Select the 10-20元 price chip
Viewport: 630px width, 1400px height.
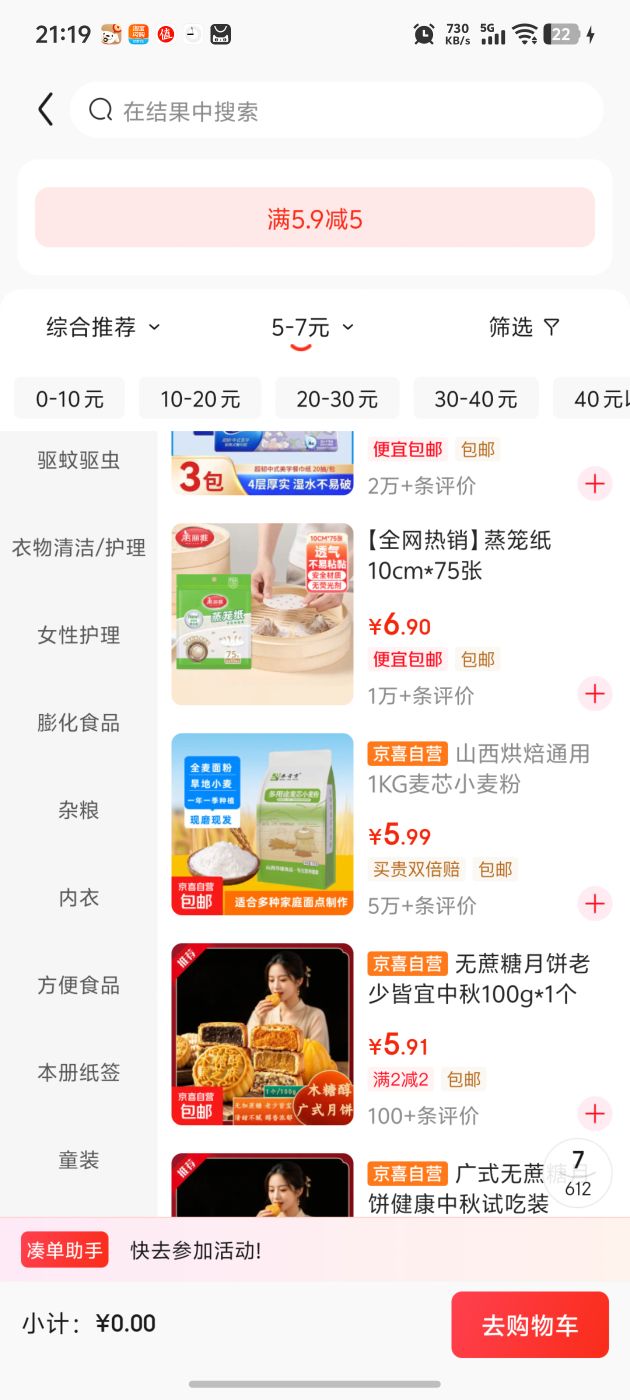coord(200,399)
